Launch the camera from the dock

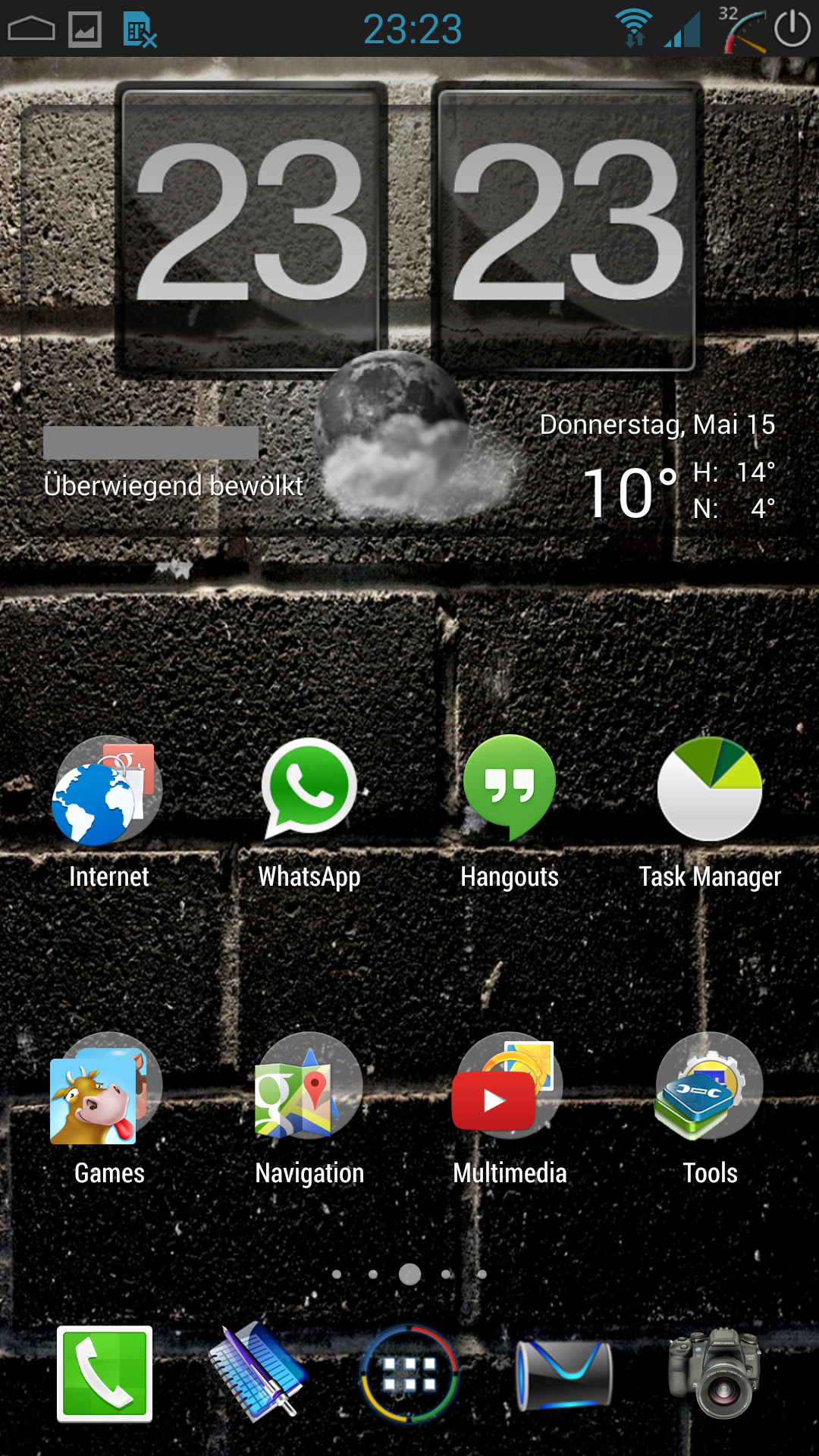point(714,1373)
